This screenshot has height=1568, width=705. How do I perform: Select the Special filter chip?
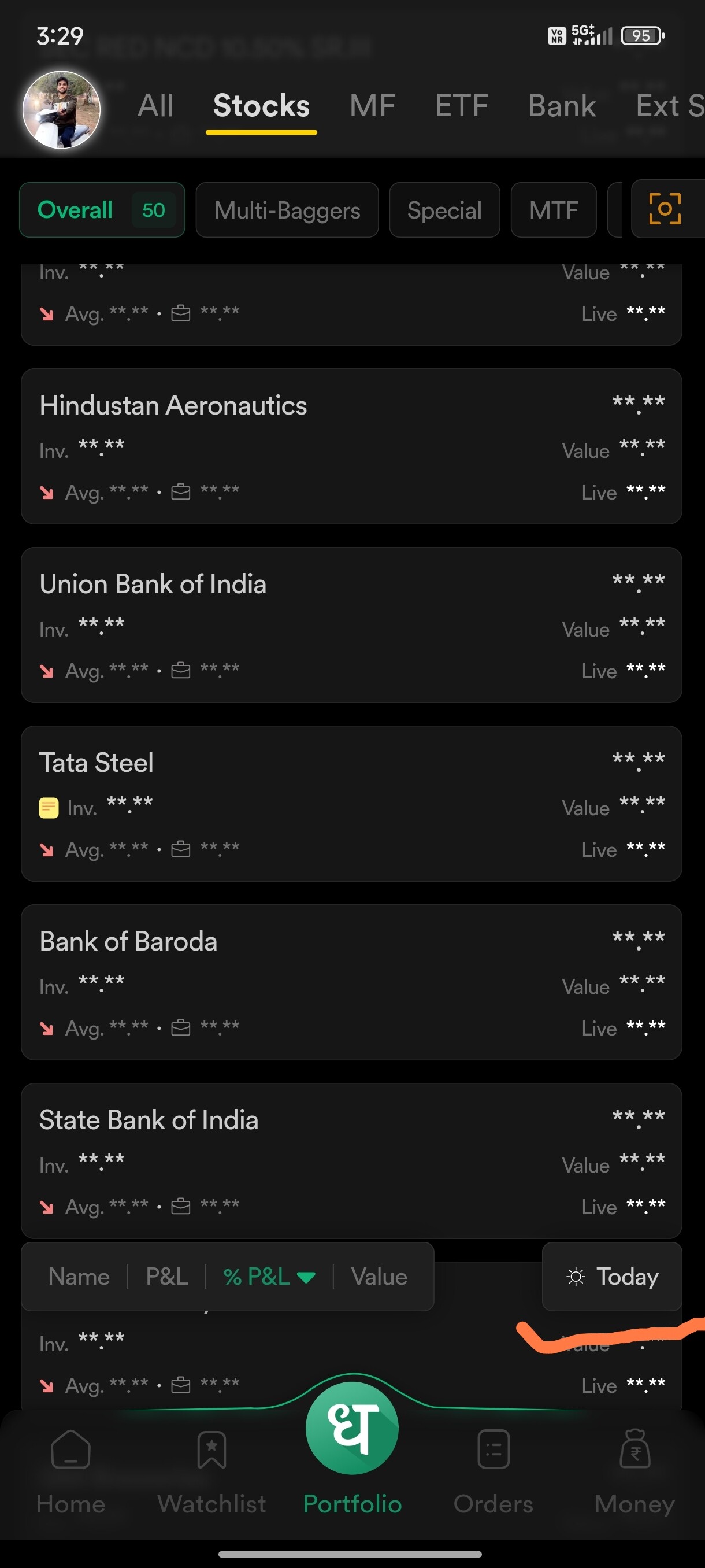(444, 210)
